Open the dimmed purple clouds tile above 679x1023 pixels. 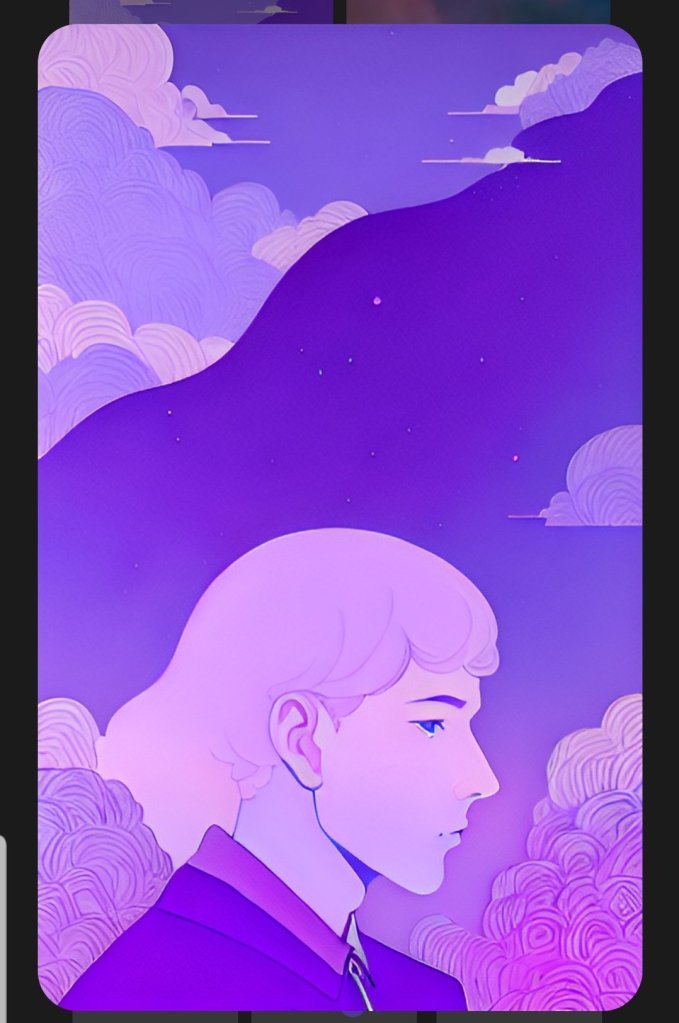pyautogui.click(x=200, y=10)
